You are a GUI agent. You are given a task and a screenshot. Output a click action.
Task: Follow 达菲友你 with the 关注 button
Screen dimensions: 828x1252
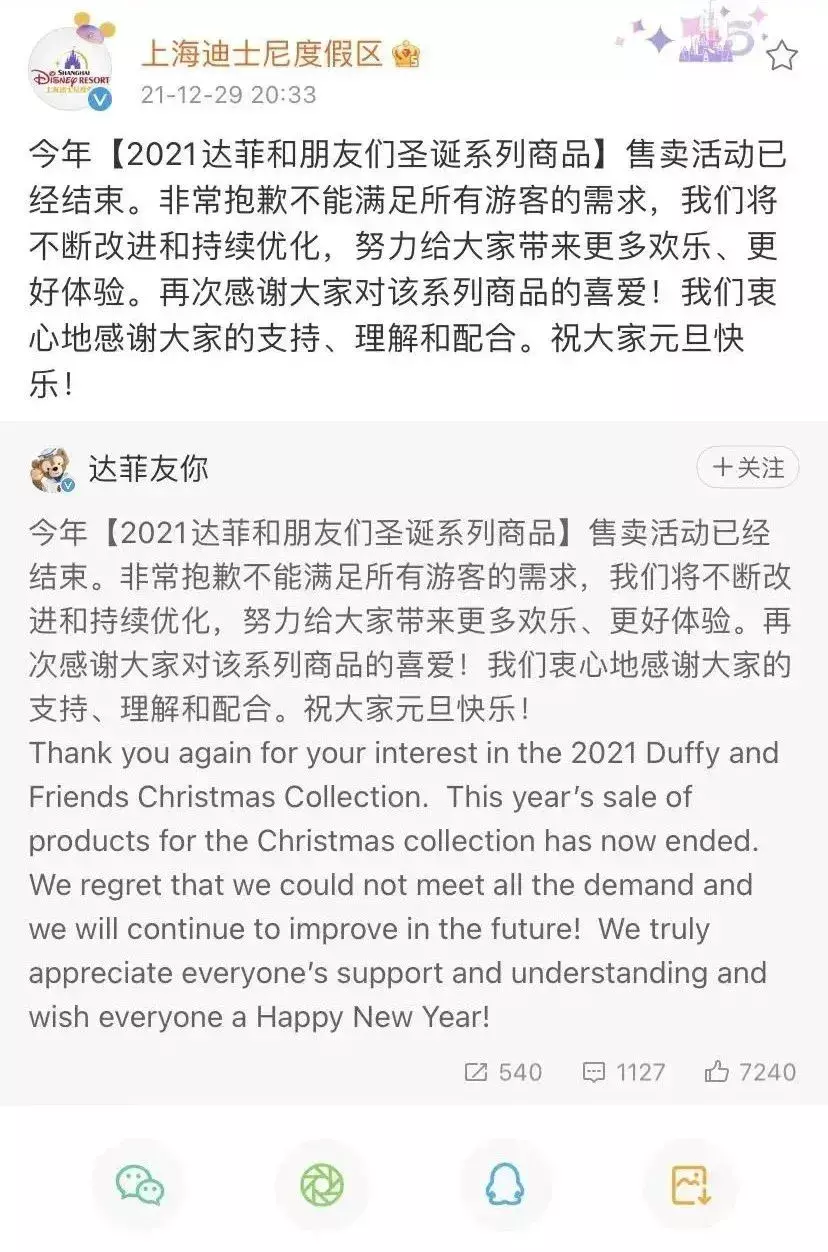point(748,467)
